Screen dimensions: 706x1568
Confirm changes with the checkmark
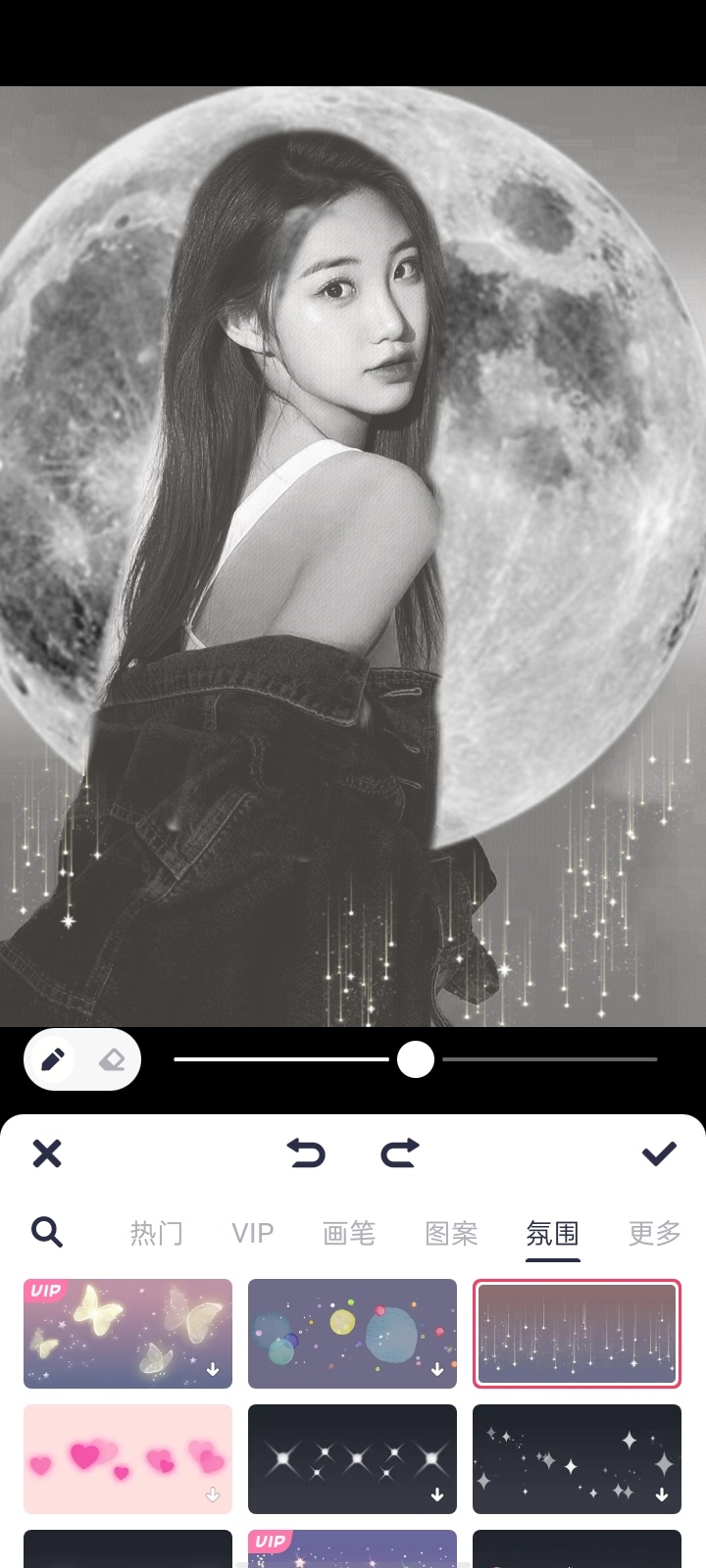tap(659, 1153)
